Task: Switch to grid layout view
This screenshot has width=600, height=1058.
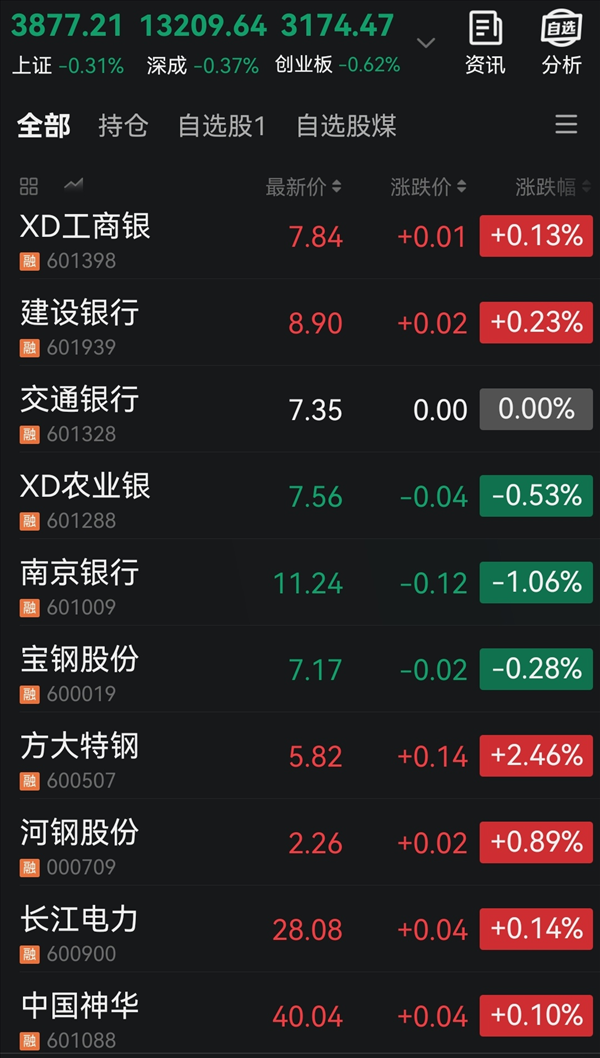Action: click(29, 186)
